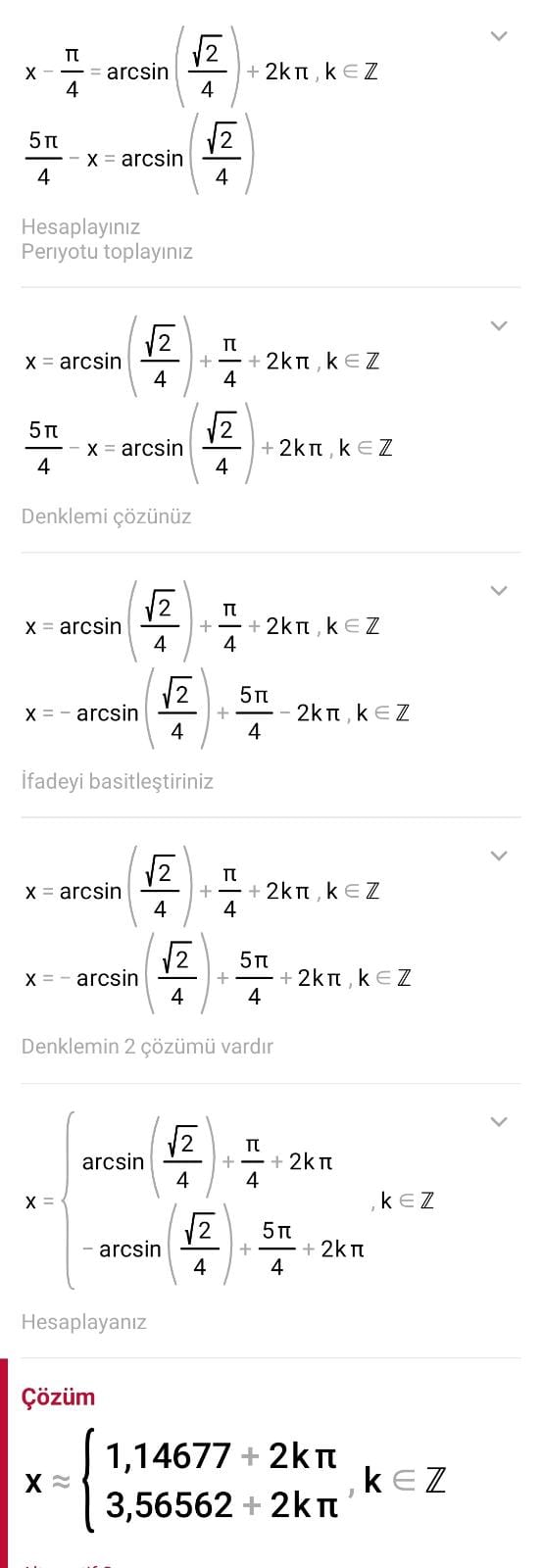Expand the Denklemi çözünüz step
Image resolution: width=542 pixels, height=1568 pixels.
point(499,325)
